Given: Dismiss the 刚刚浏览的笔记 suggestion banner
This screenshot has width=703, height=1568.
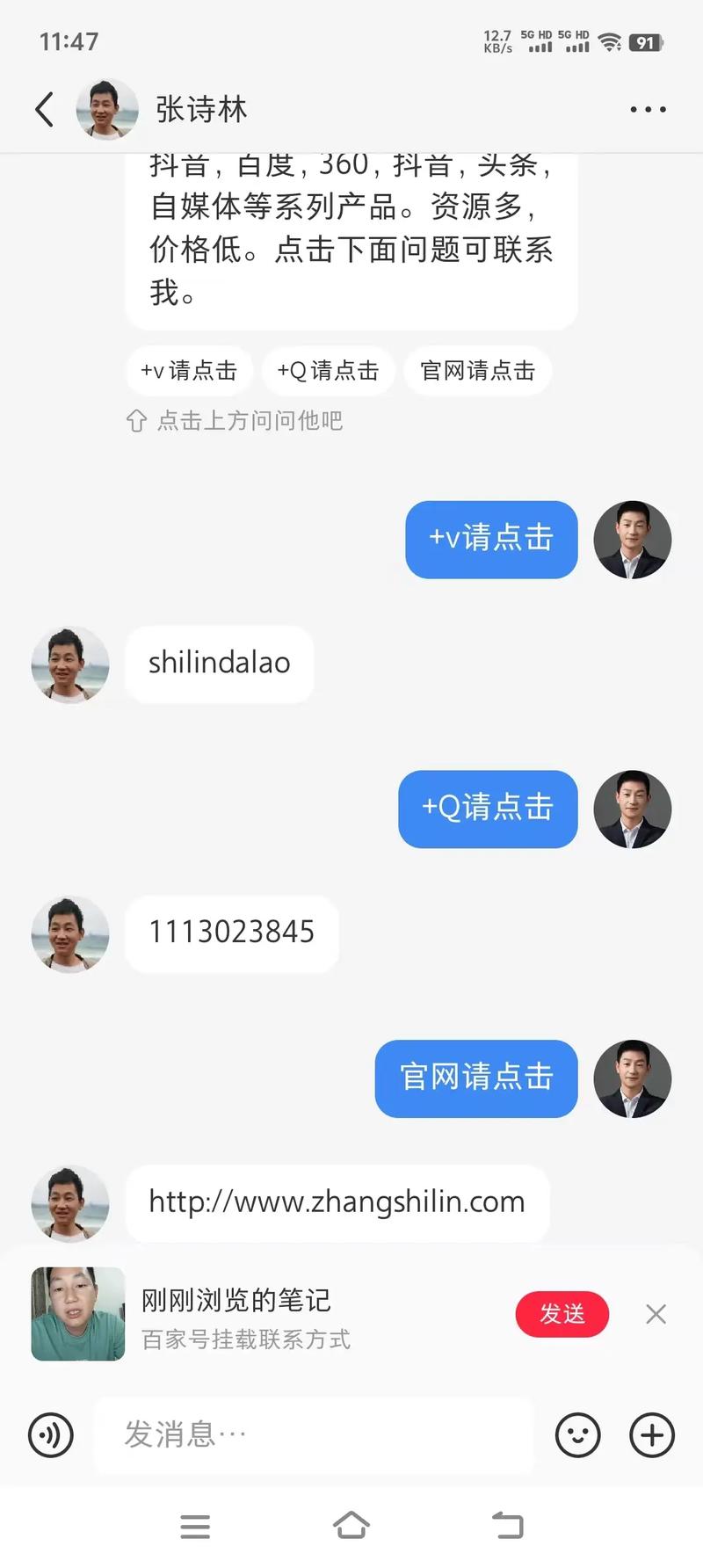Looking at the screenshot, I should [x=656, y=1314].
